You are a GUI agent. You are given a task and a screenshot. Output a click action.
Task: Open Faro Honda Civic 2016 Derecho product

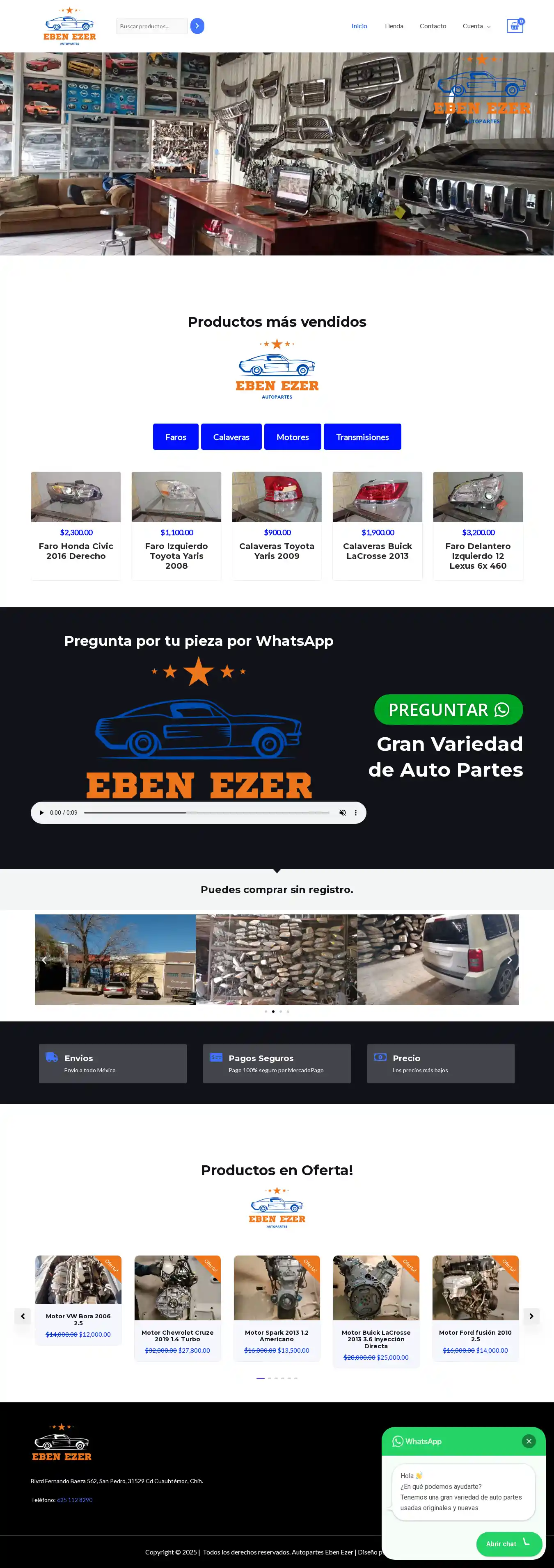coord(76,551)
